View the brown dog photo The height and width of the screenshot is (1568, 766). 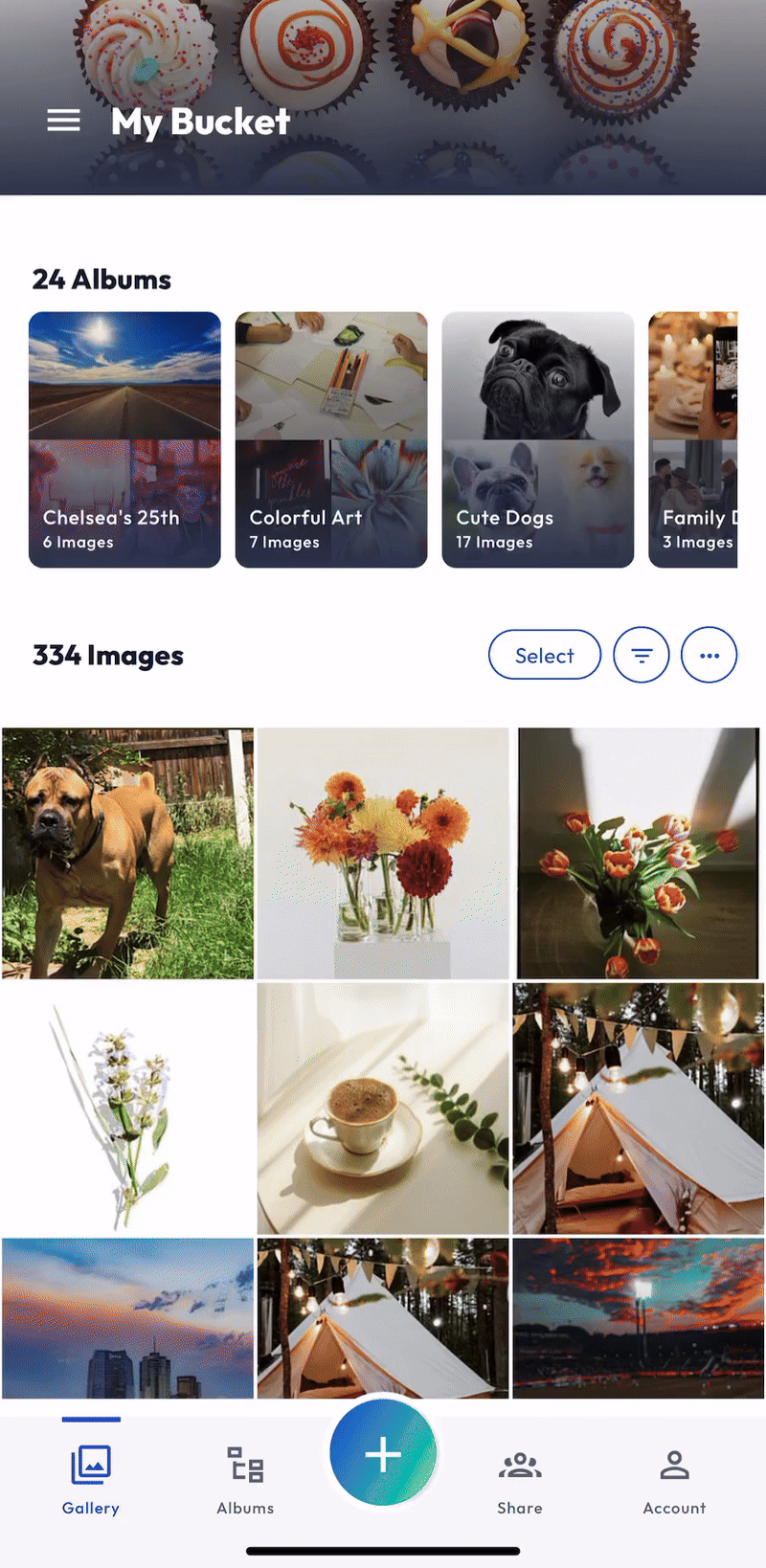tap(127, 853)
